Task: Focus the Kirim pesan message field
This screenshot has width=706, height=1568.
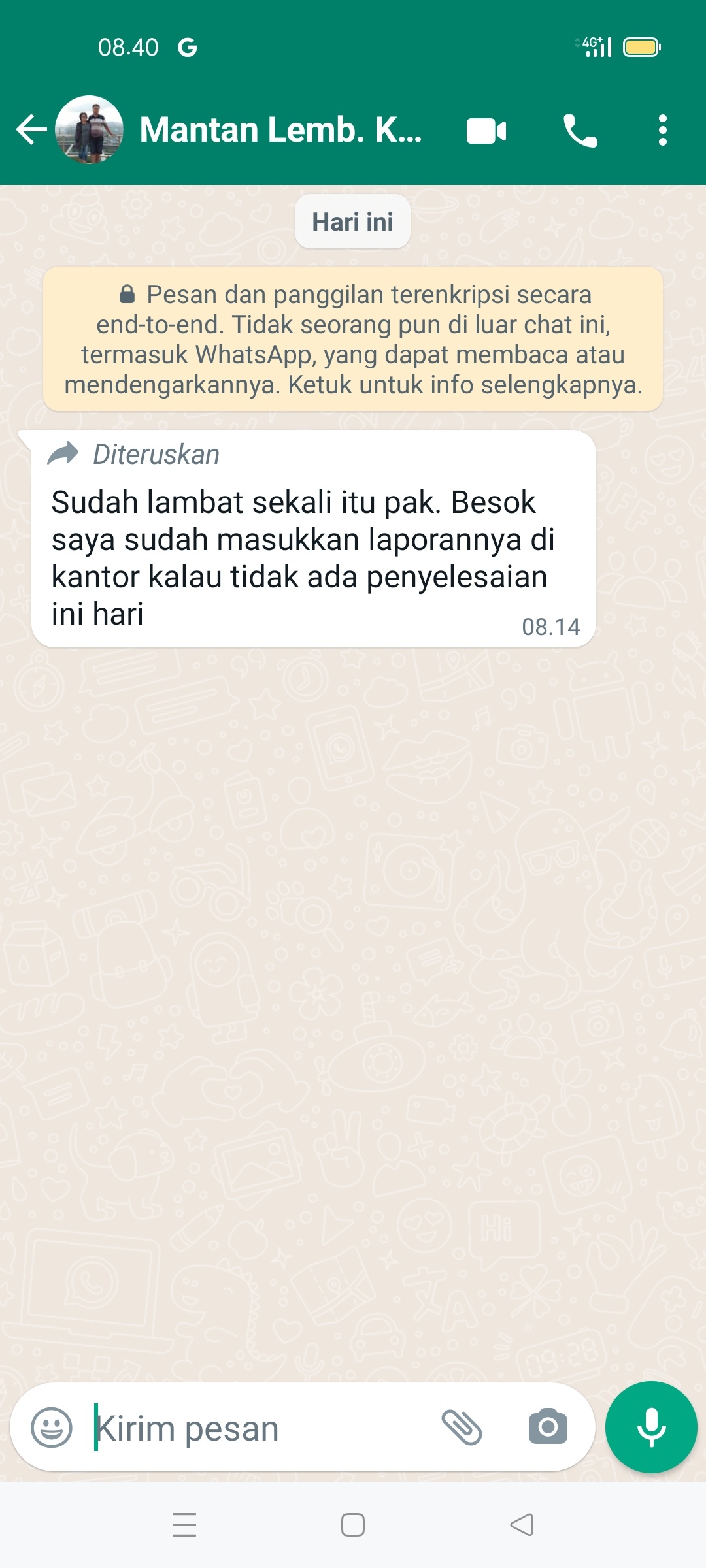Action: coord(261,1428)
